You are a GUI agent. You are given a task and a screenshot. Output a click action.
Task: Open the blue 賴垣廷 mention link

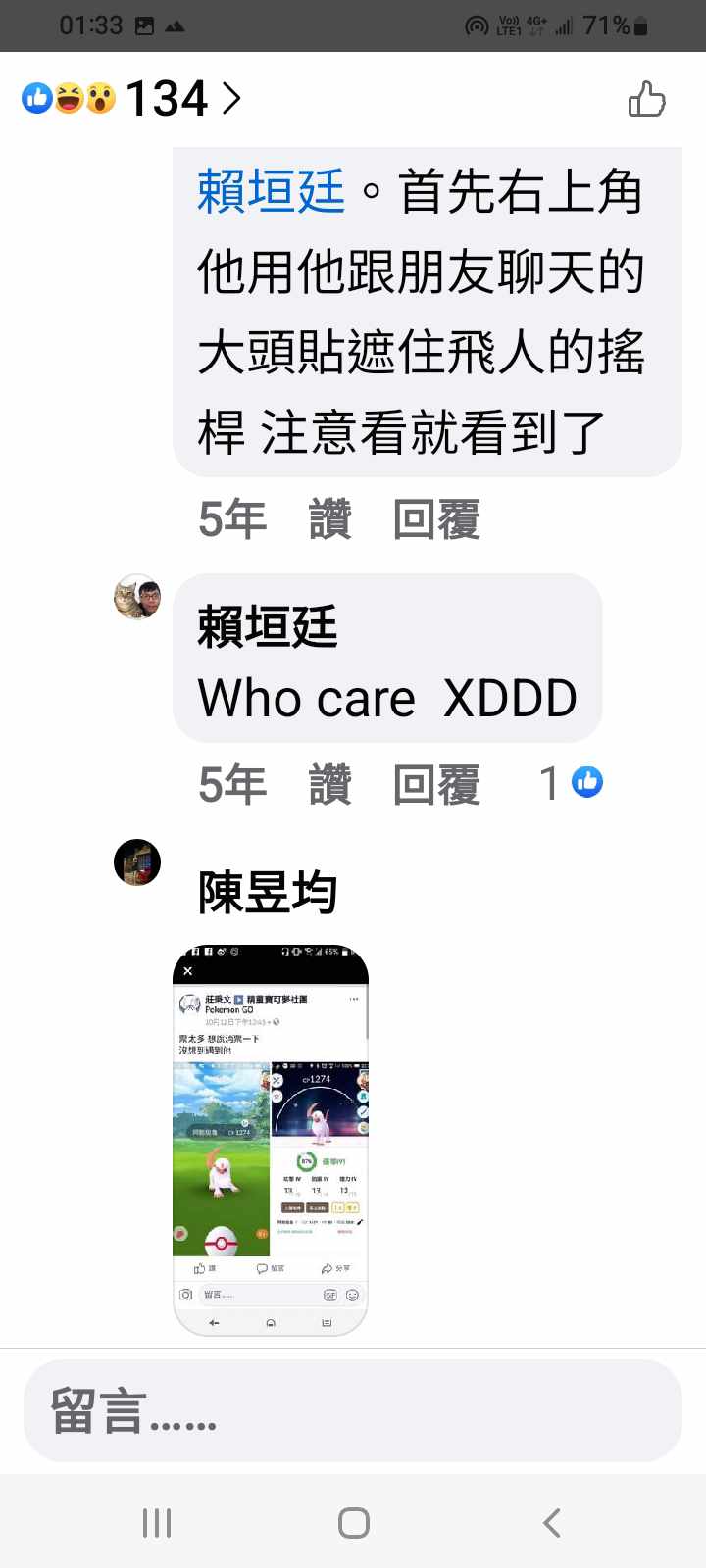pos(271,191)
